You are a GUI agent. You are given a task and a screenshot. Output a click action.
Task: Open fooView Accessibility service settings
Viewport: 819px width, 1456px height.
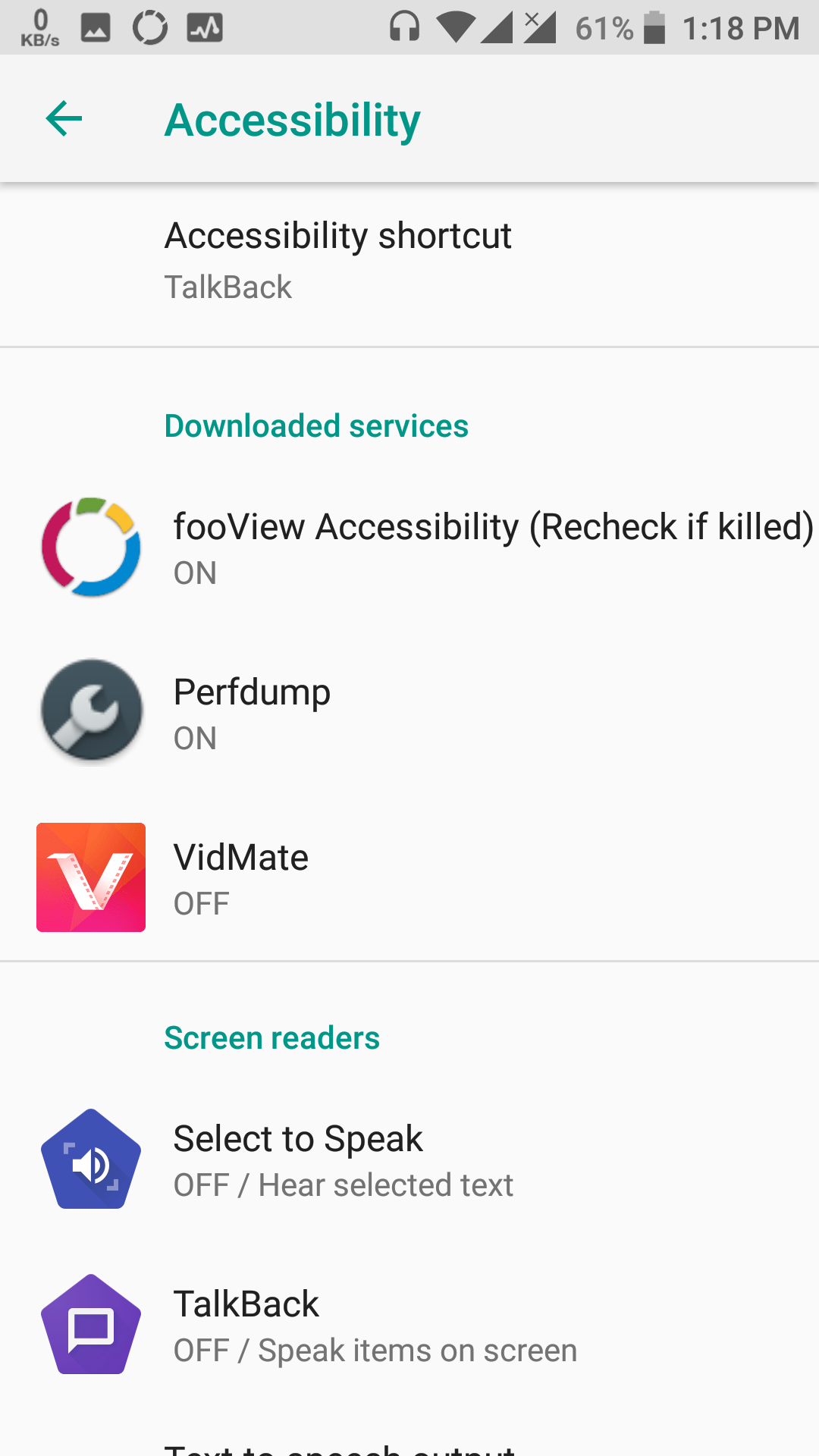coord(409,548)
